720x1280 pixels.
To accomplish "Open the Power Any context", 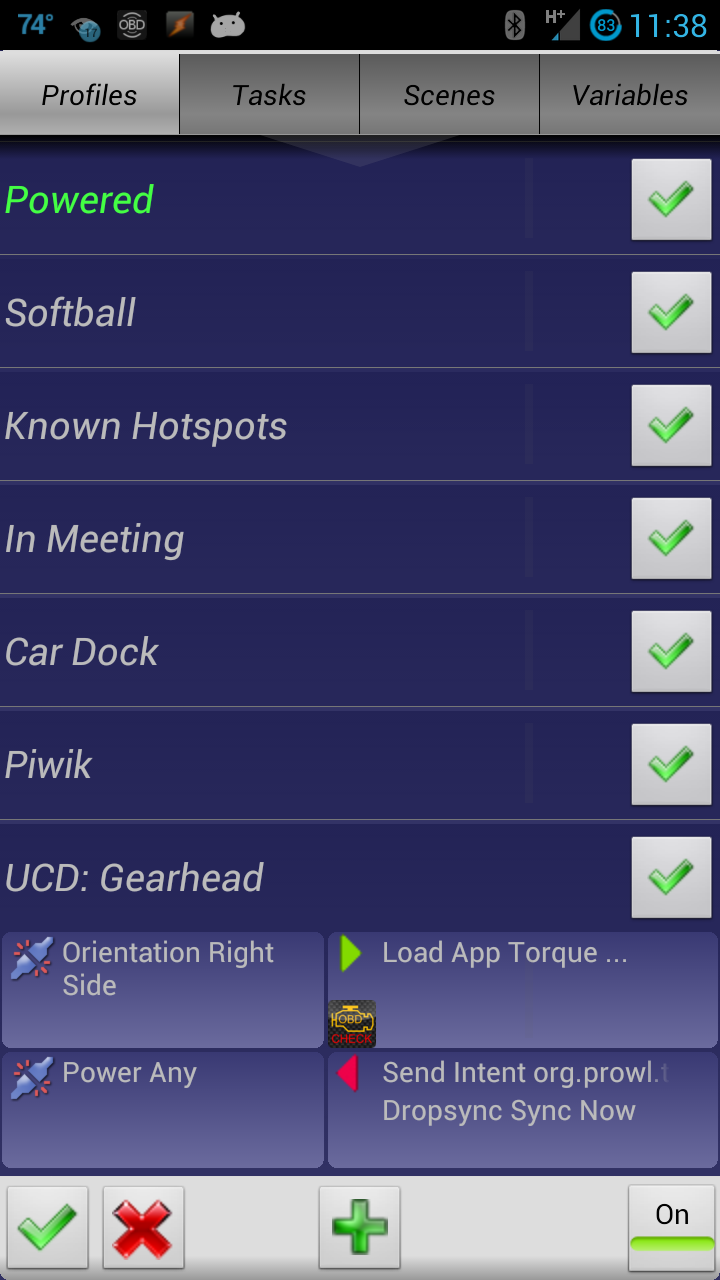I will pyautogui.click(x=163, y=1110).
